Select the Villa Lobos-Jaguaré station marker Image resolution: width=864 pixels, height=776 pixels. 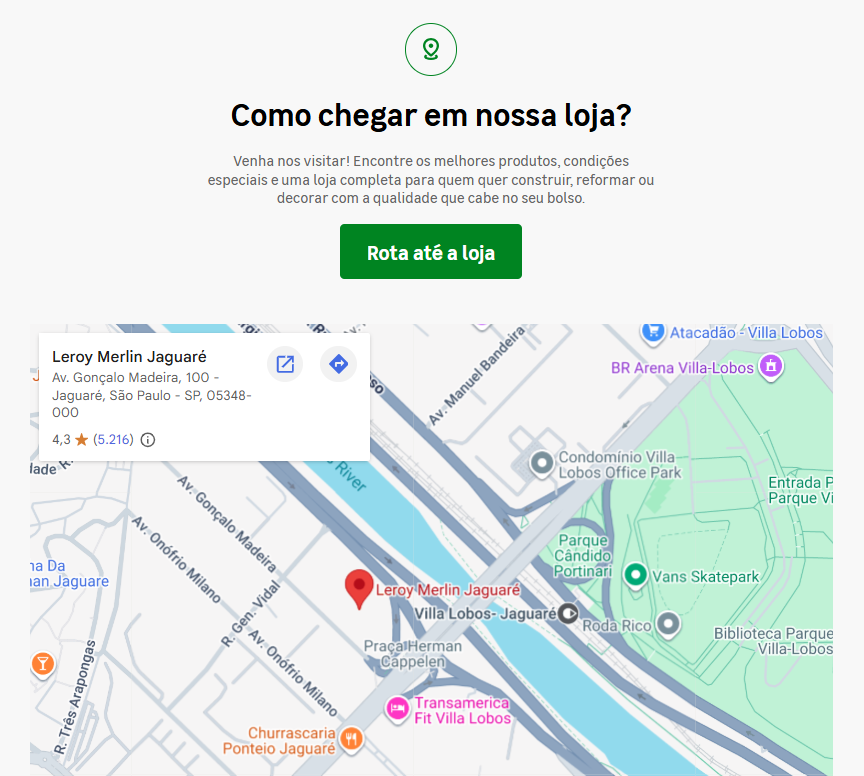tap(568, 613)
